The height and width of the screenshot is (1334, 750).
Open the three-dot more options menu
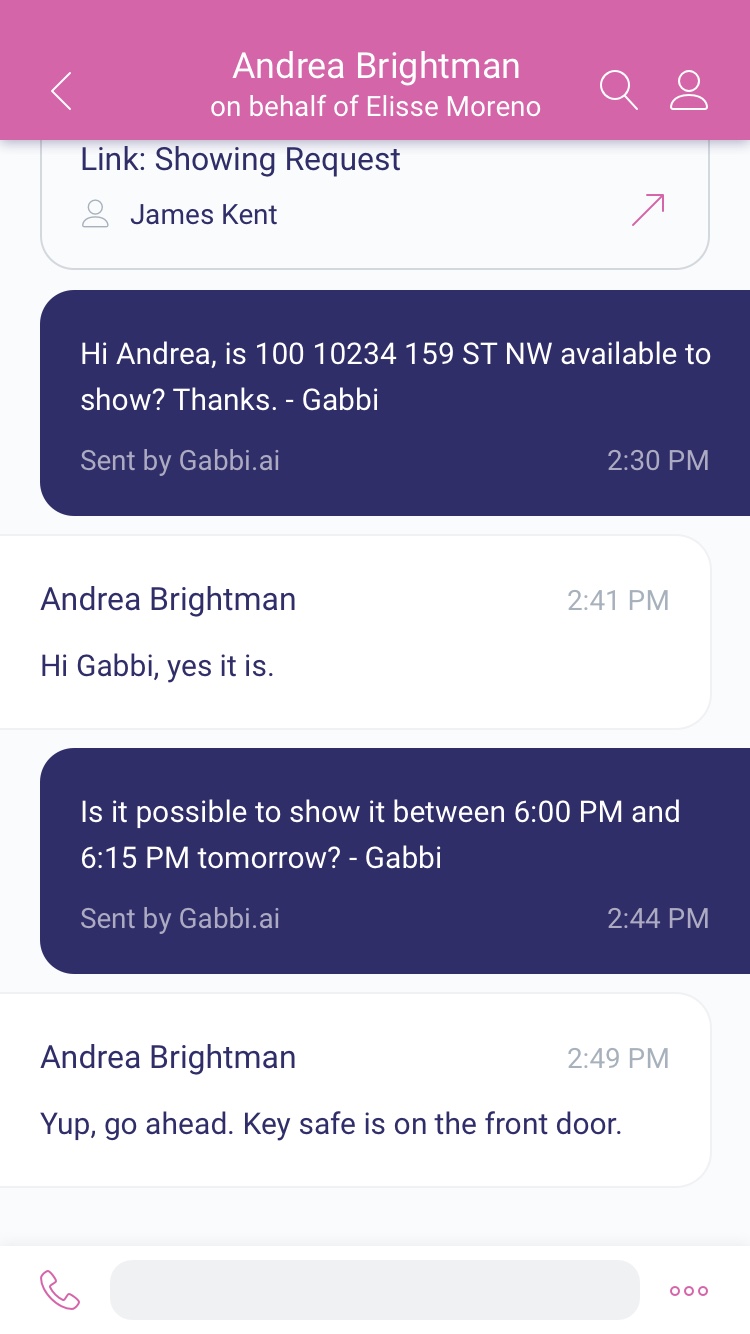point(689,1291)
